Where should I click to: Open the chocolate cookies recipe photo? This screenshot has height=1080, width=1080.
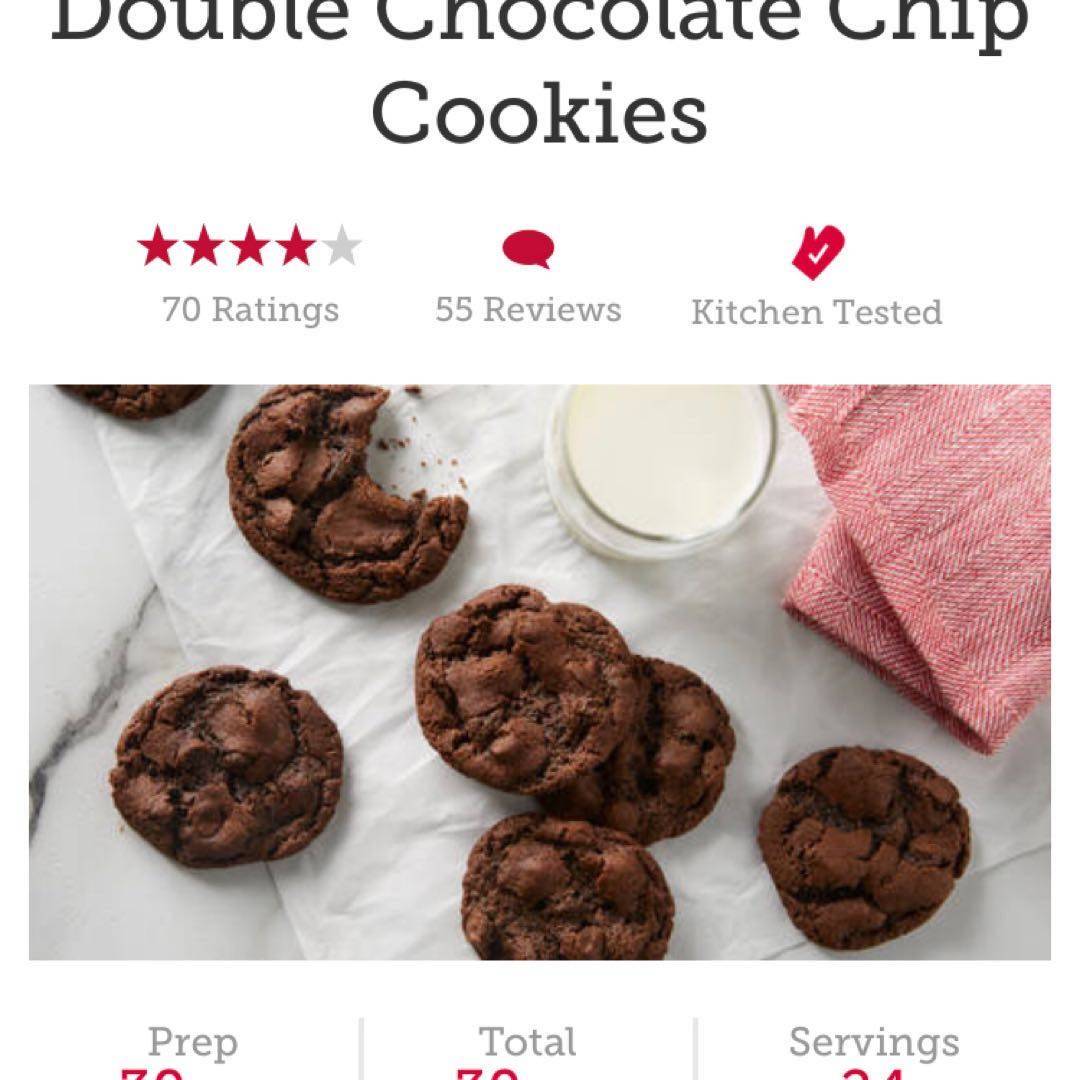(540, 672)
